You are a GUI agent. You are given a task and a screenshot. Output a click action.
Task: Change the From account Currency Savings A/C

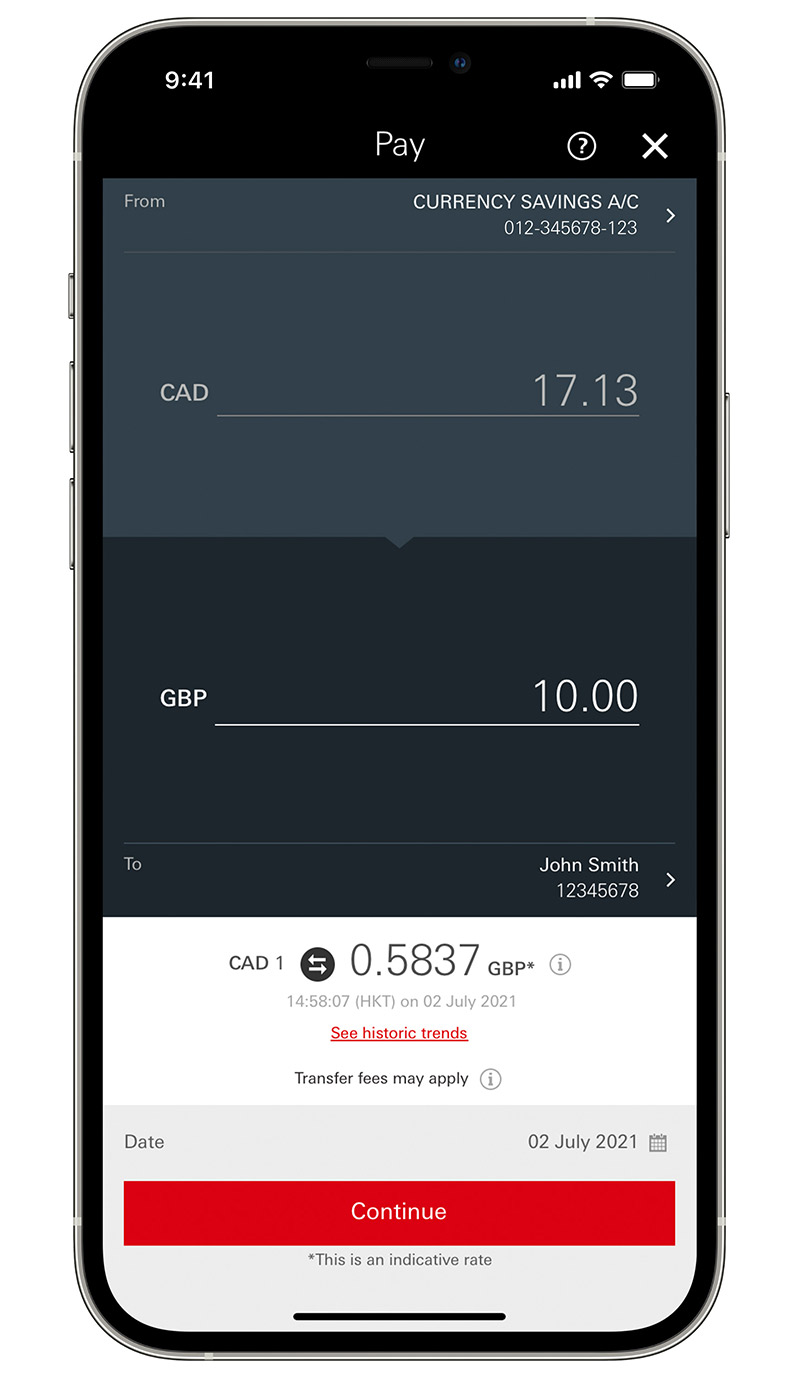tap(400, 215)
